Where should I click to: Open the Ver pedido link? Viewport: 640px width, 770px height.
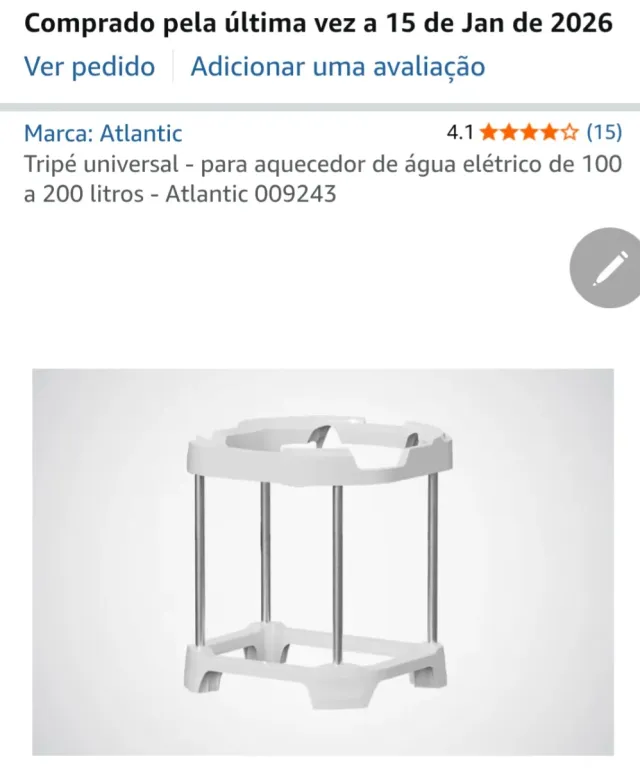click(89, 67)
